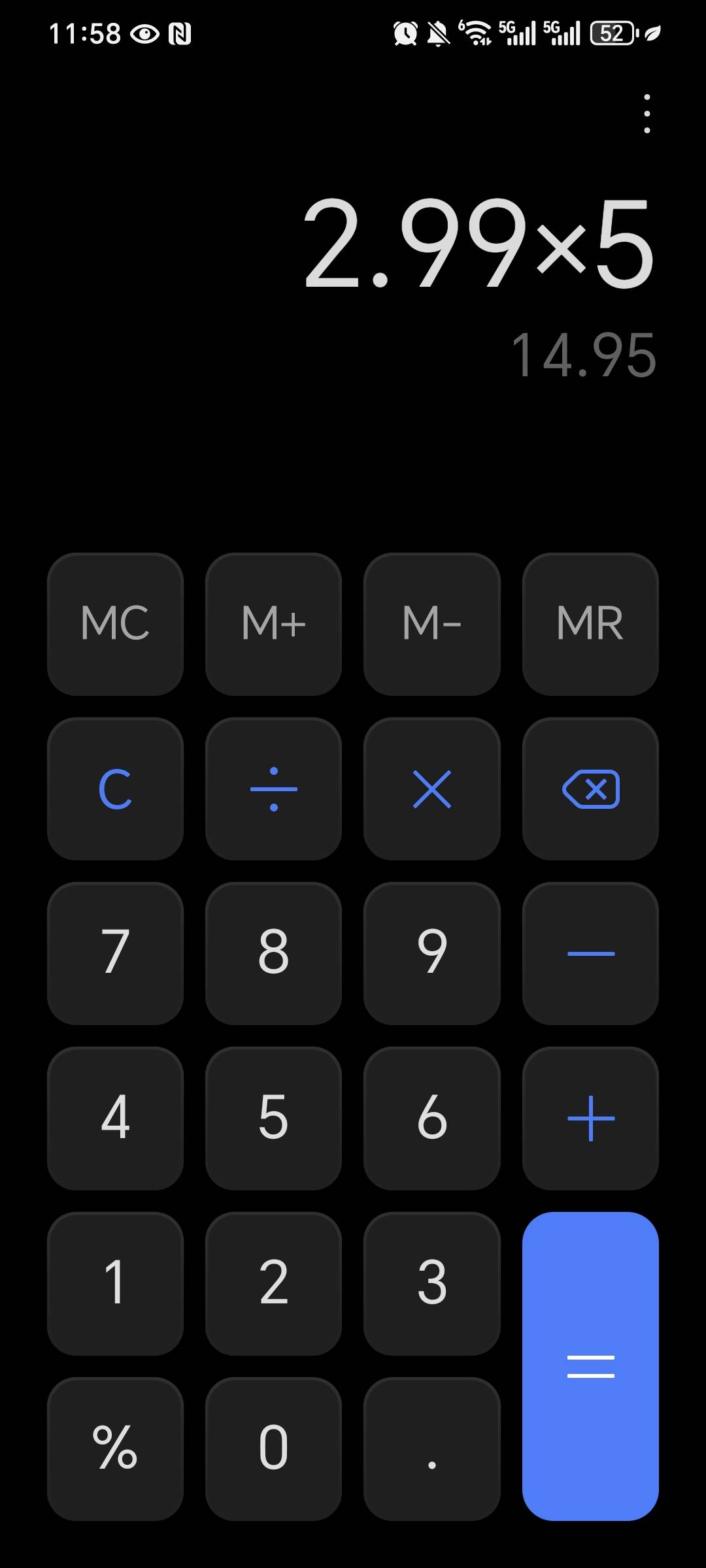706x1568 pixels.
Task: Add the result to memory with M+
Action: (x=273, y=624)
